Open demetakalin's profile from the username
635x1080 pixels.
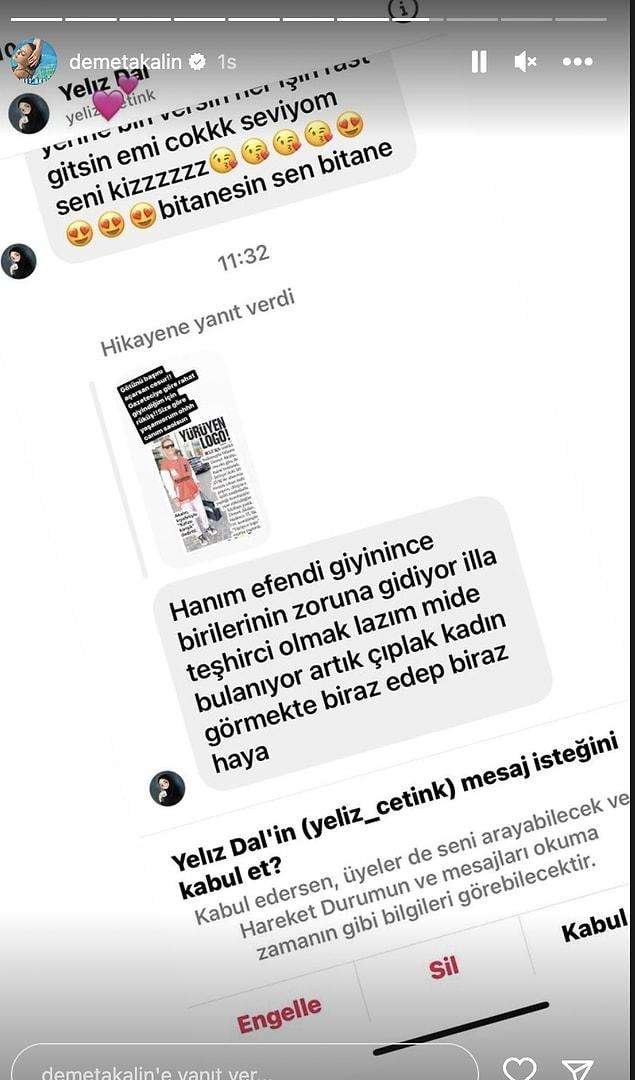[x=126, y=62]
